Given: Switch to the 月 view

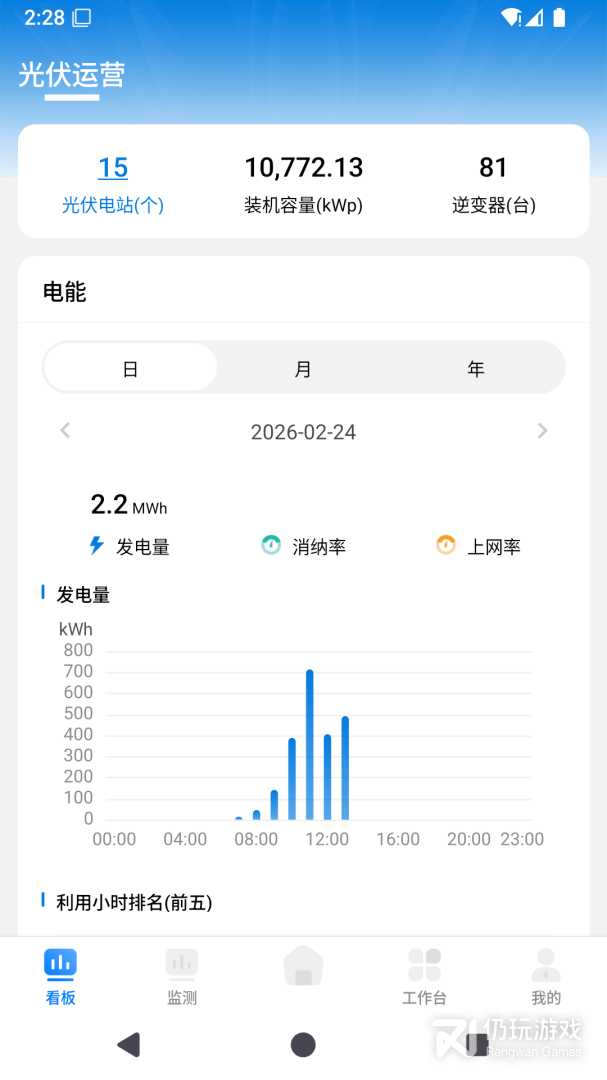Looking at the screenshot, I should click(303, 368).
